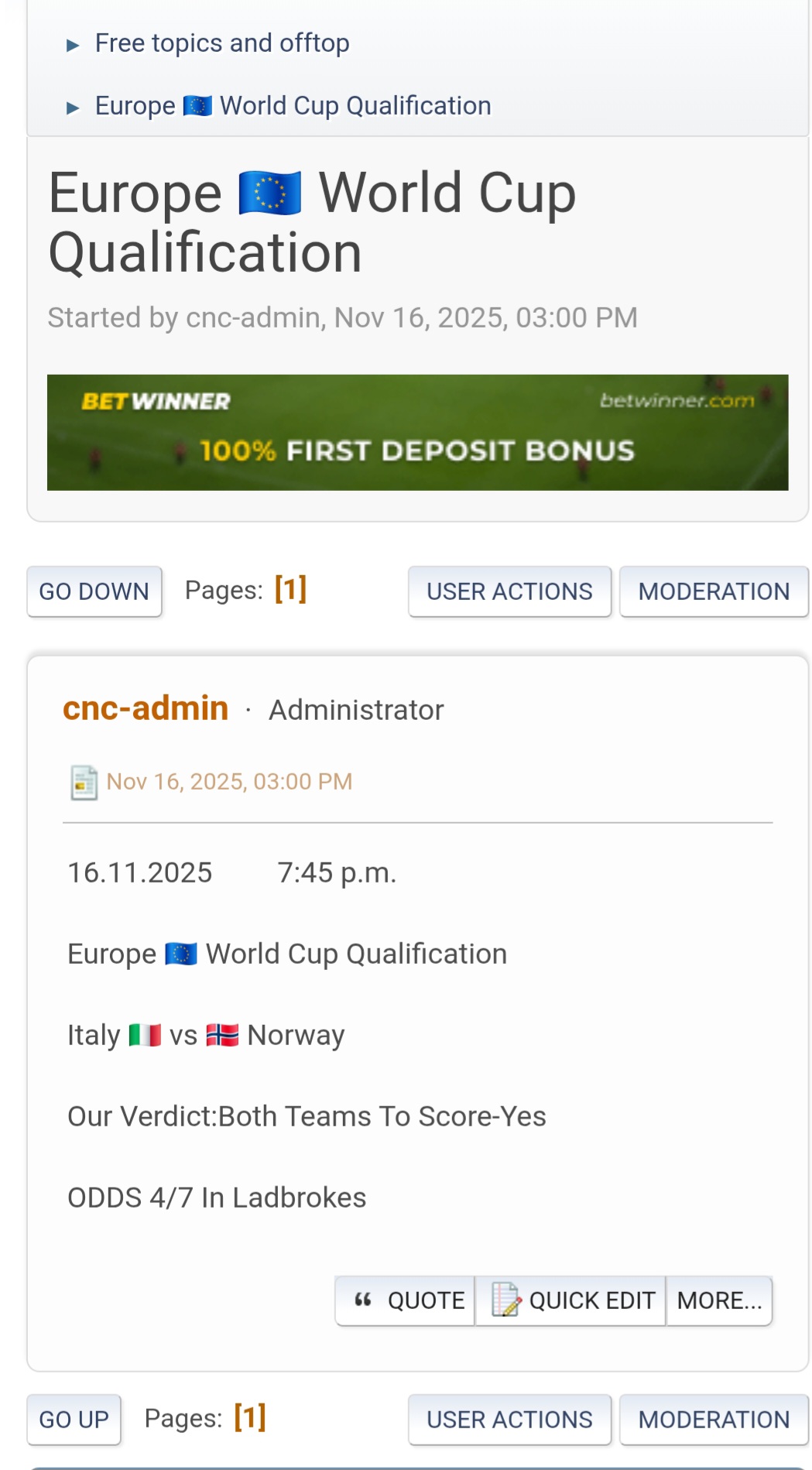The width and height of the screenshot is (812, 1470).
Task: Open the Europe World Cup Qualification breadcrumb link
Action: click(293, 106)
